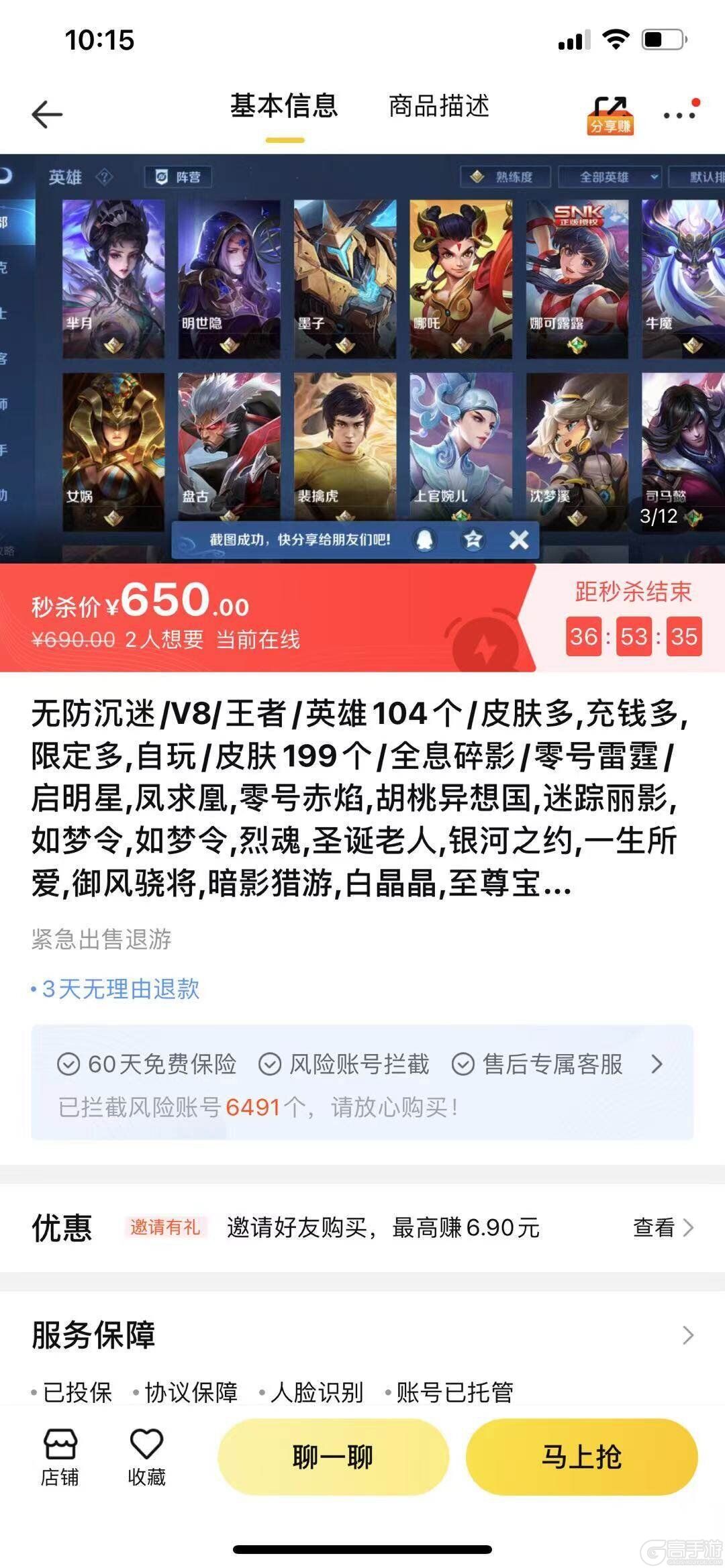Tap the 分享赚 share icon
This screenshot has width=725, height=1568.
click(x=610, y=115)
